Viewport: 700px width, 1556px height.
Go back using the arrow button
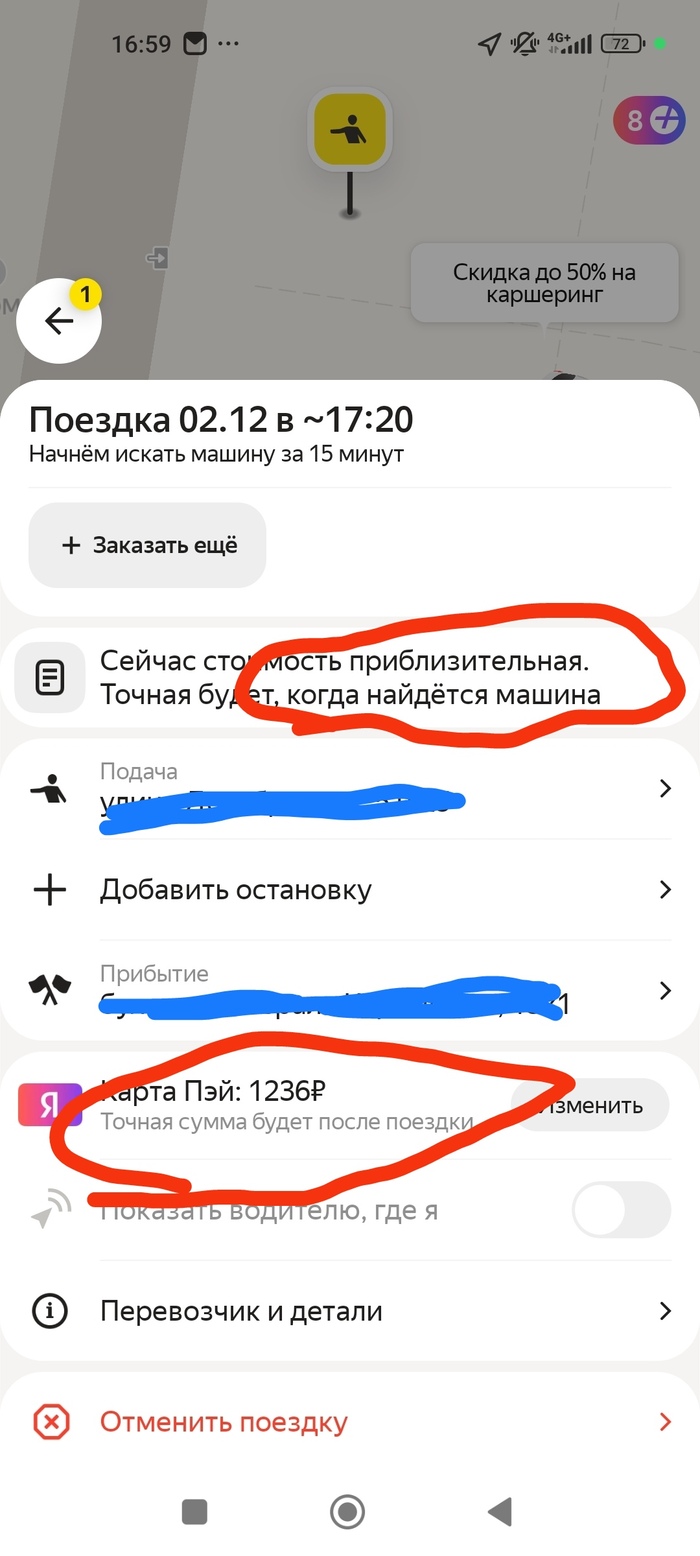click(58, 321)
